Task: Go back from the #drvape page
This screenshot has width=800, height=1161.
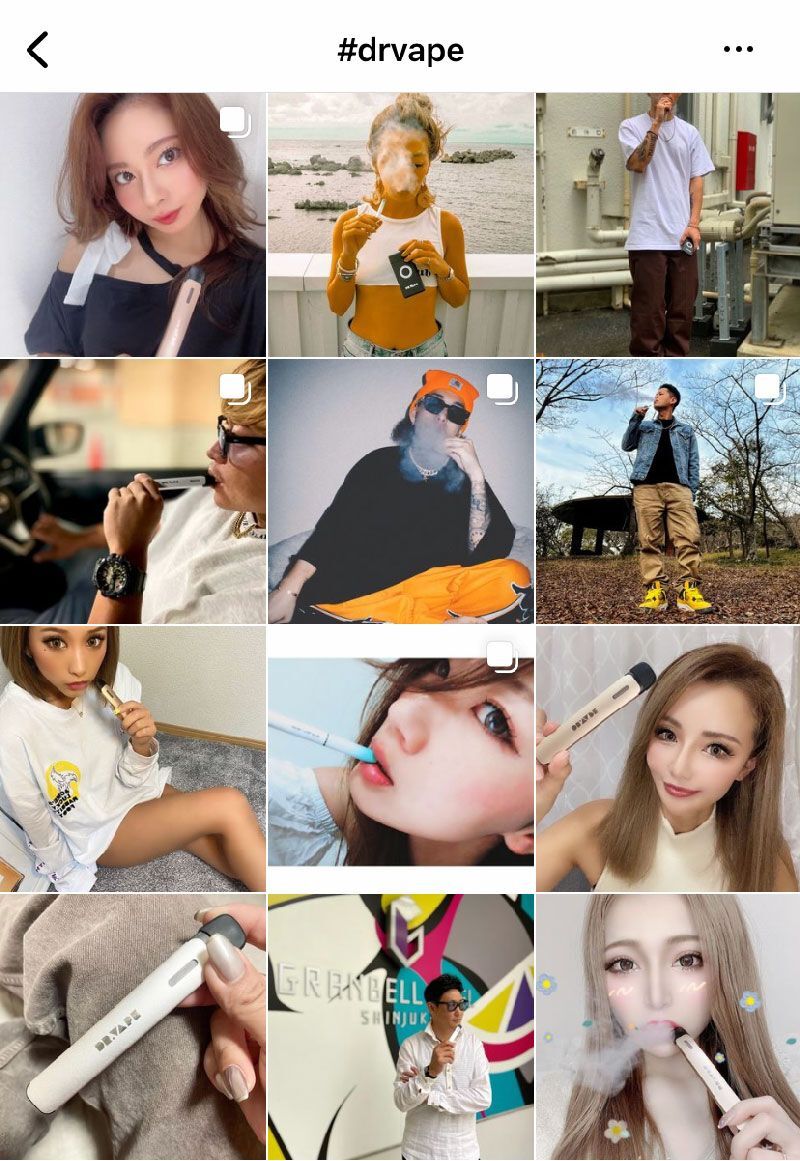Action: coord(38,49)
